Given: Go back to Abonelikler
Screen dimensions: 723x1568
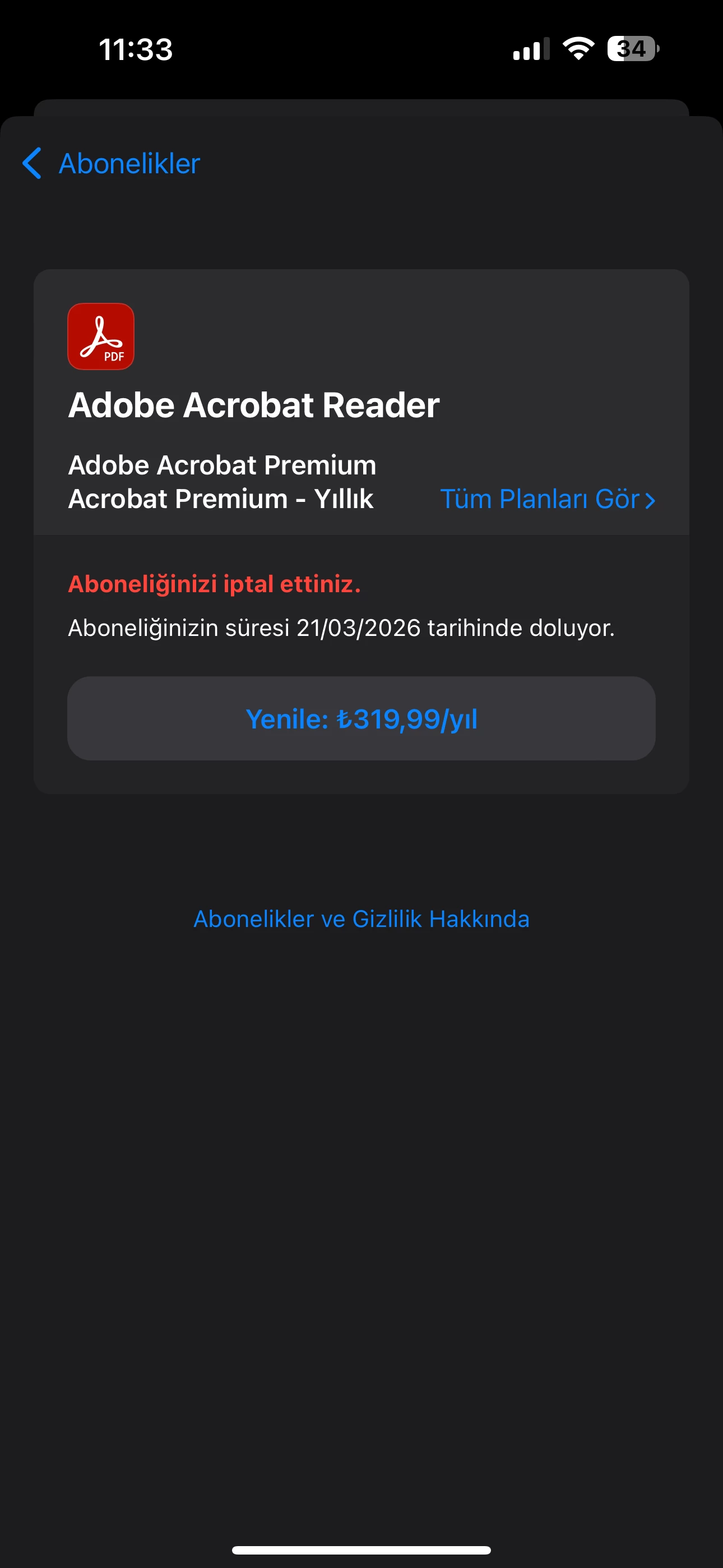Looking at the screenshot, I should click(112, 163).
